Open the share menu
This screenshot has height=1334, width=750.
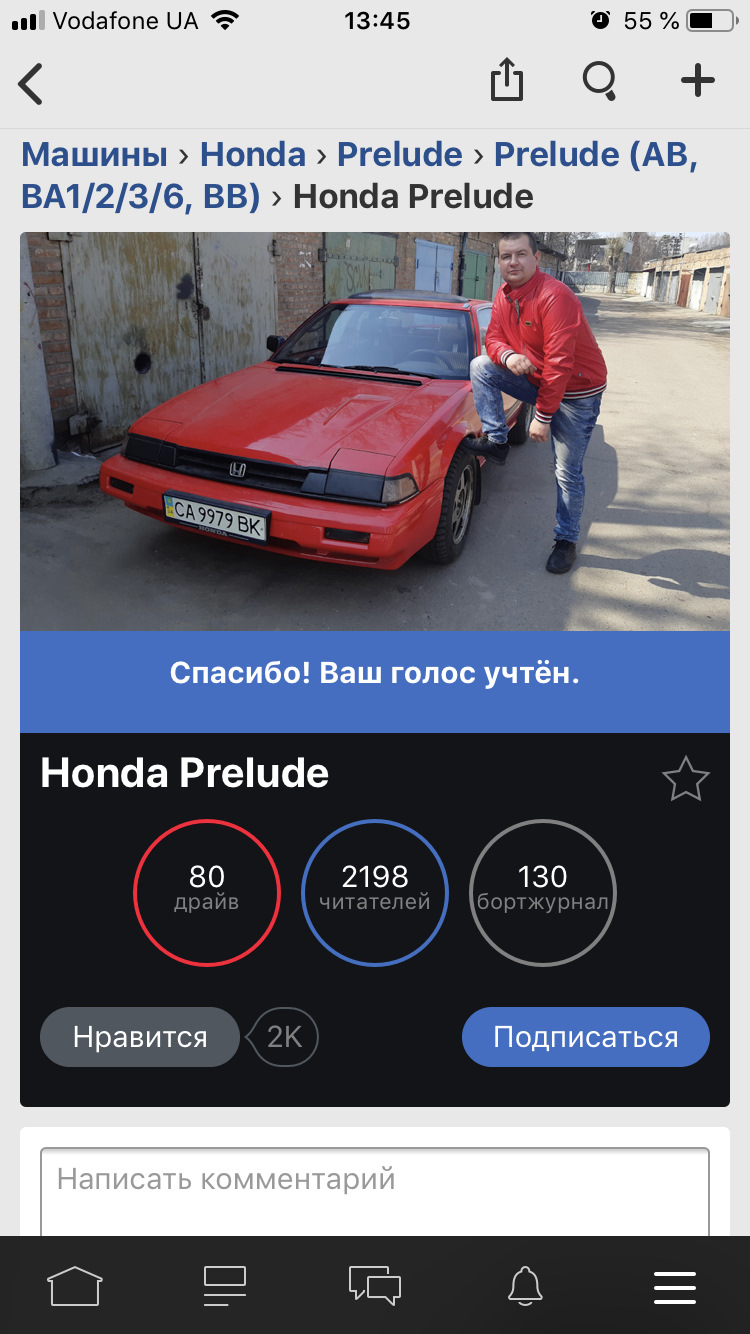[x=507, y=82]
